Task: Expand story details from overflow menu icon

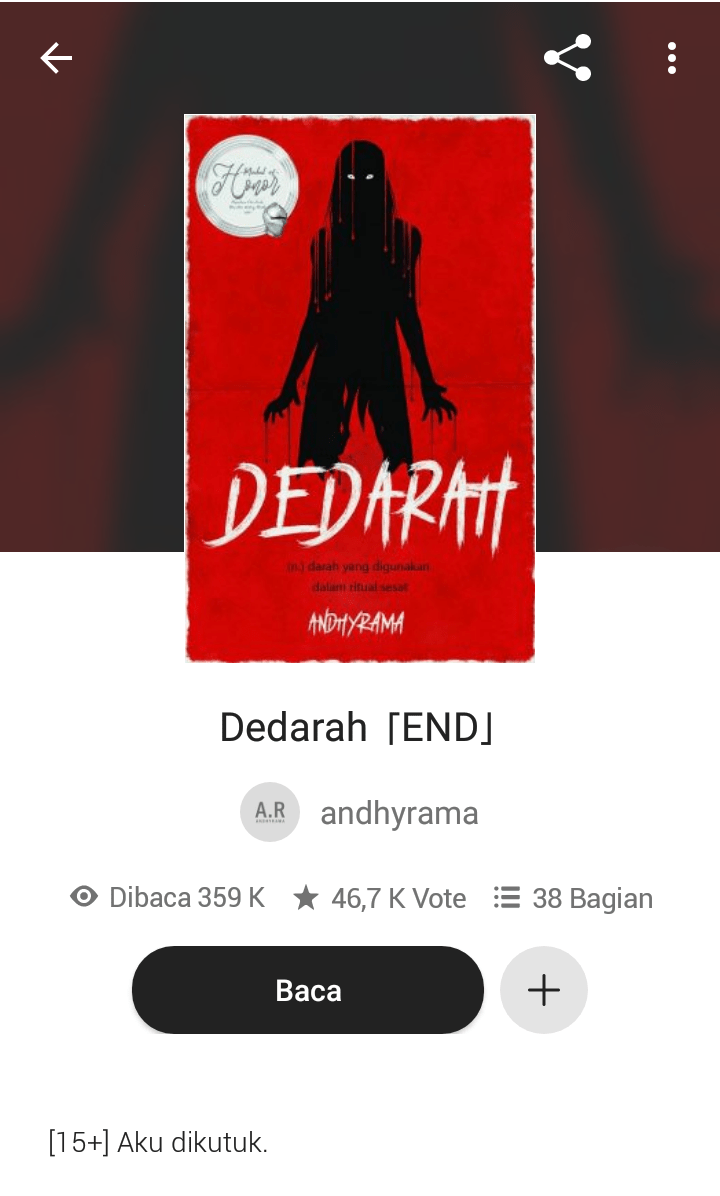Action: tap(671, 58)
